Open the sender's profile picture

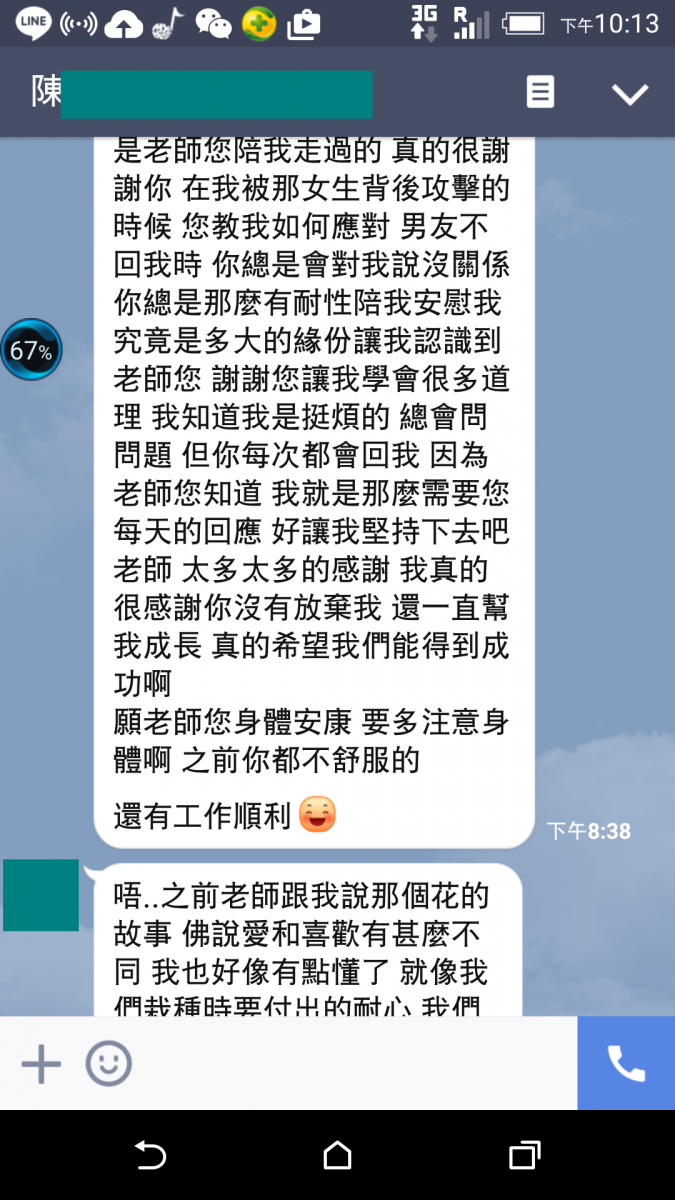click(x=41, y=895)
